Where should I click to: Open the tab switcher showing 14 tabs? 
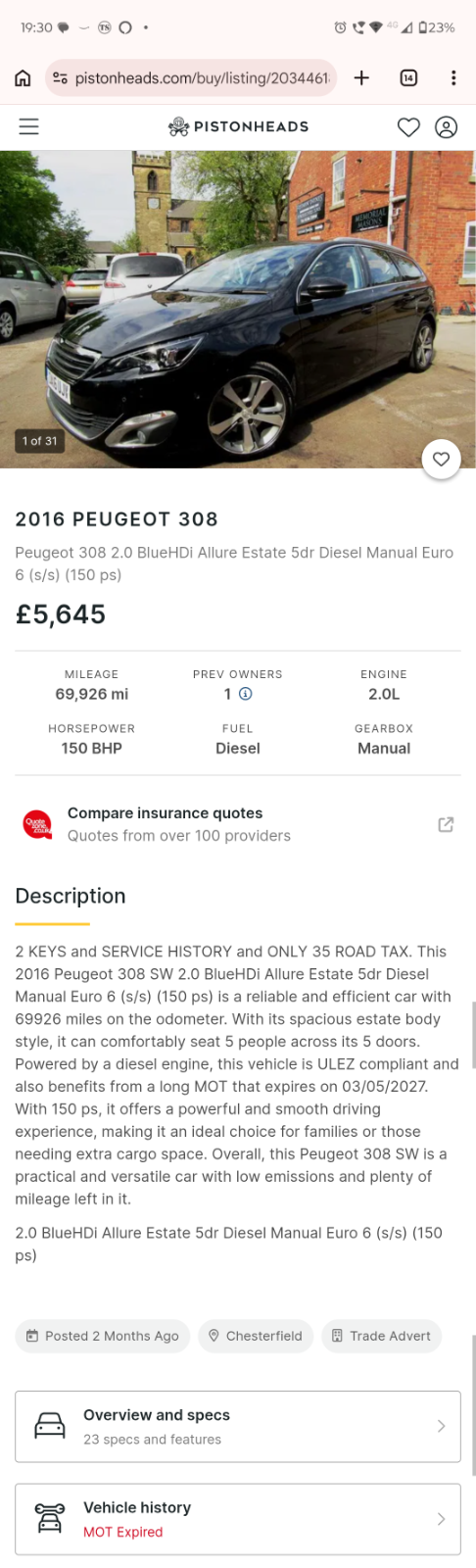click(x=408, y=78)
